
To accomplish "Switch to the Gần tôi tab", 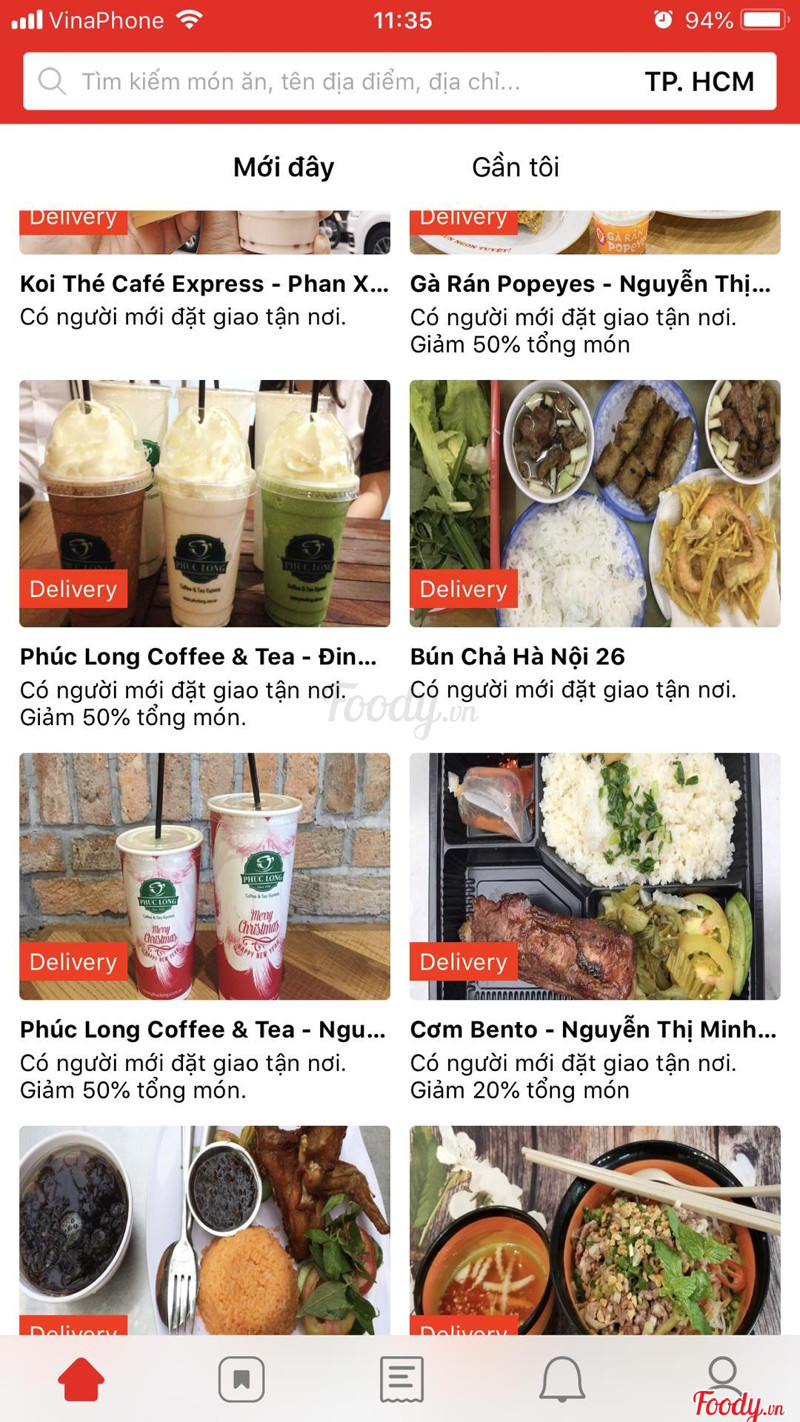I will 515,167.
